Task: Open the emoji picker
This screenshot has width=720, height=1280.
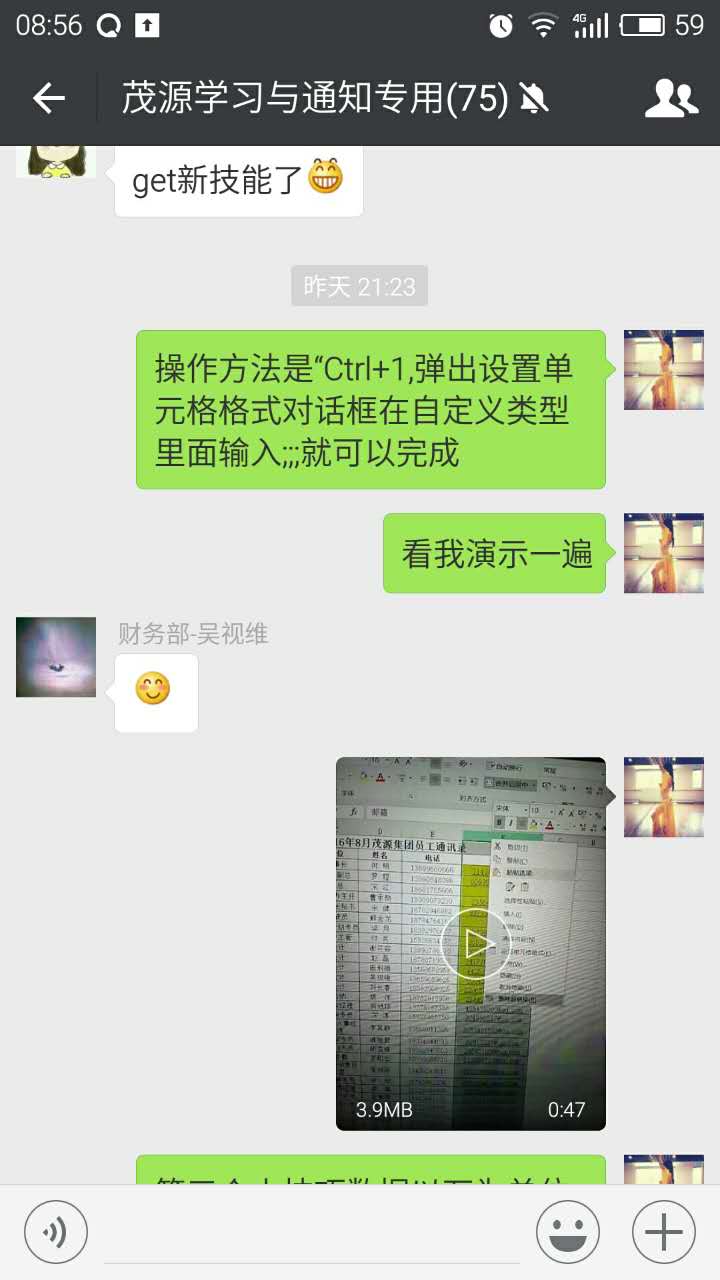Action: point(567,1231)
